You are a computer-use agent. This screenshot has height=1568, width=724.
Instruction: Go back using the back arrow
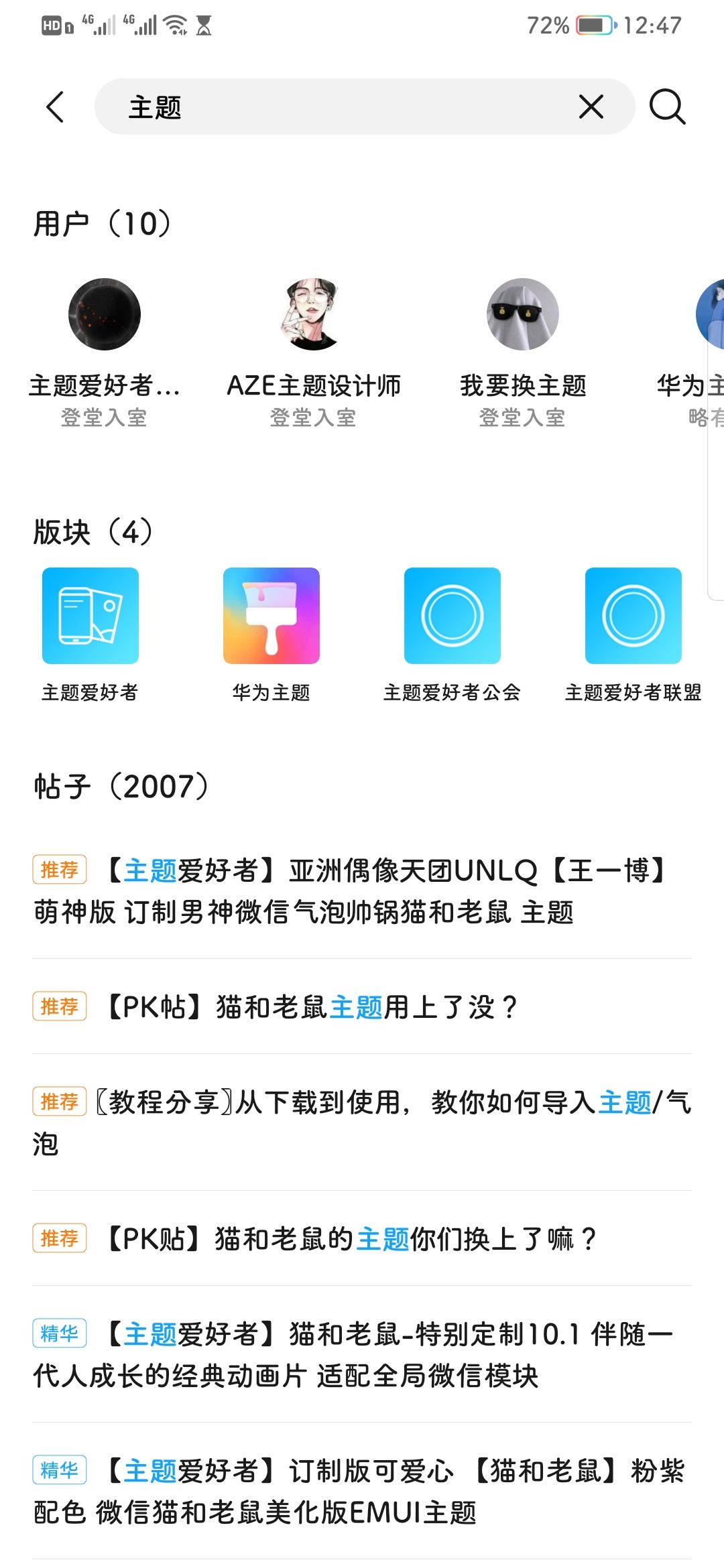coord(55,107)
